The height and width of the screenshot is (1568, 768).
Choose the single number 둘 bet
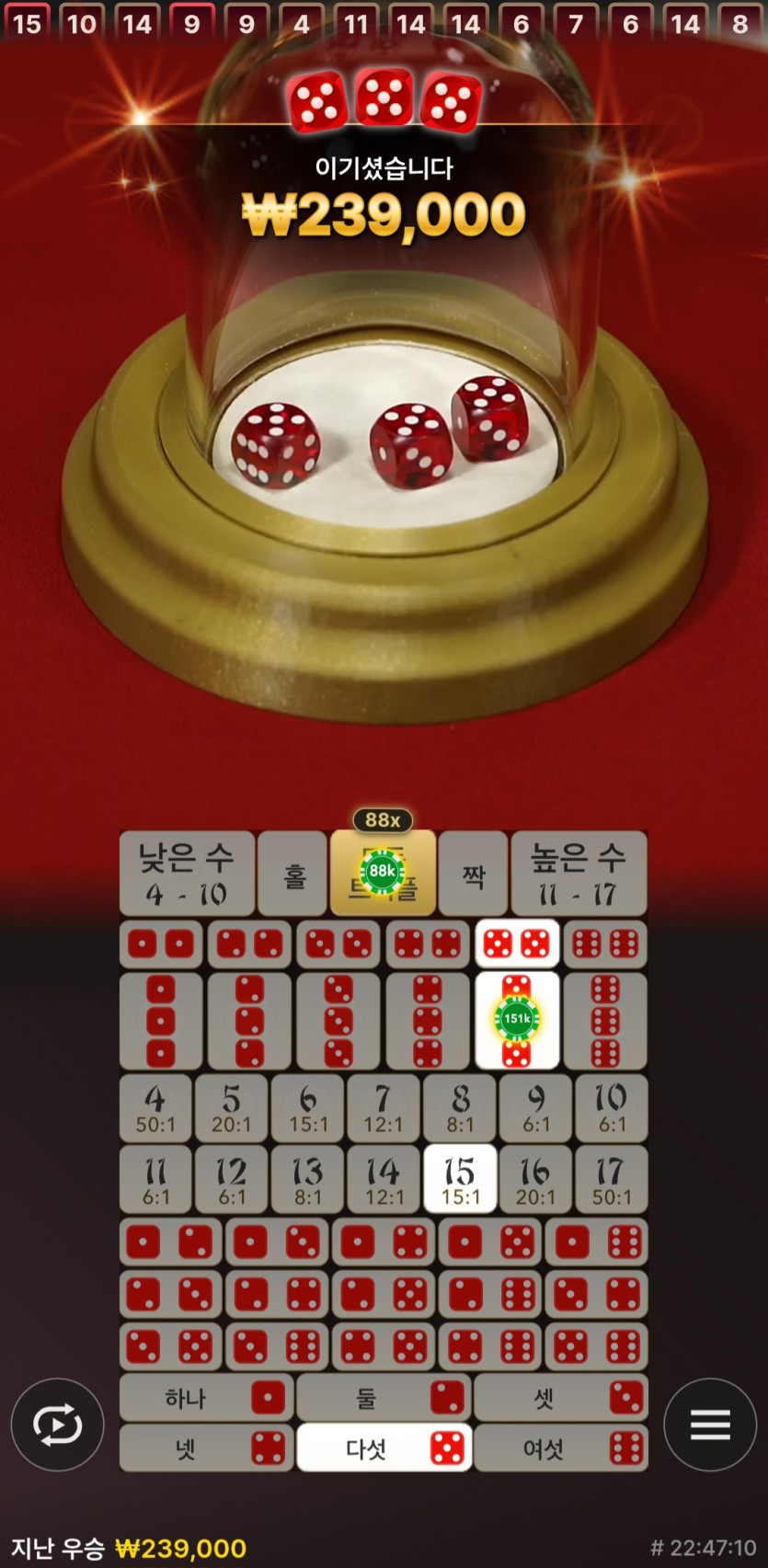tap(384, 1399)
